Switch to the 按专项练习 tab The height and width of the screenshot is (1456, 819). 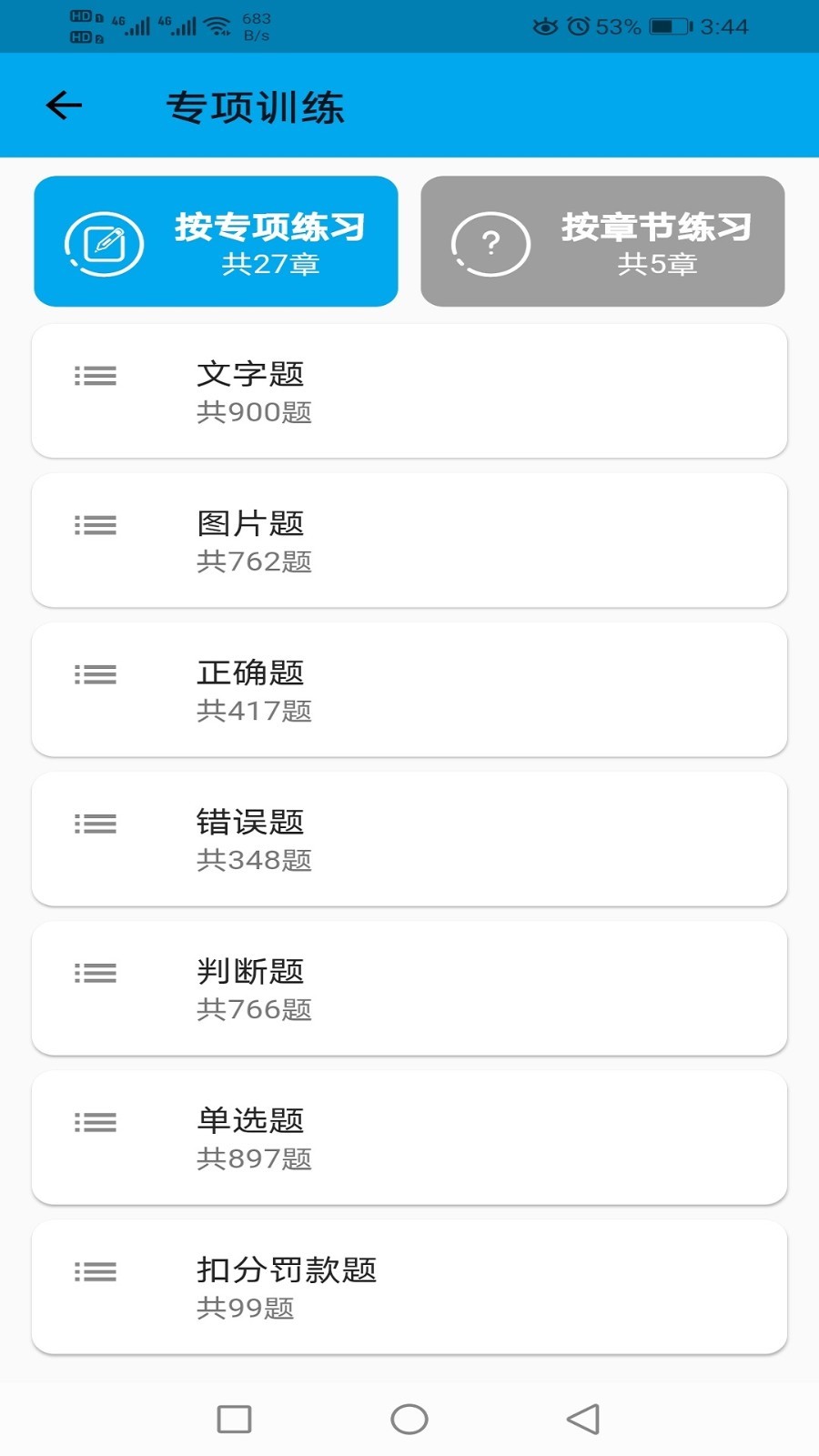(x=216, y=241)
